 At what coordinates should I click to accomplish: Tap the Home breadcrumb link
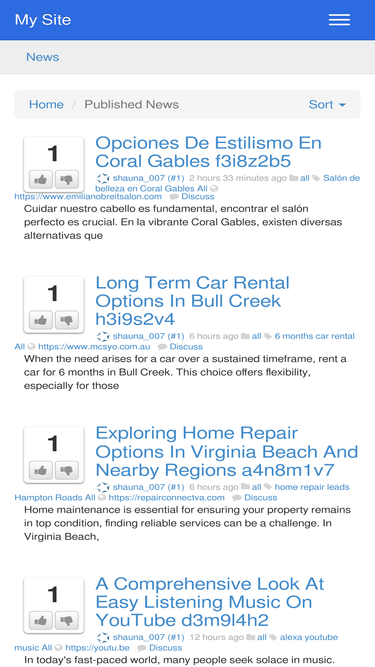(46, 104)
